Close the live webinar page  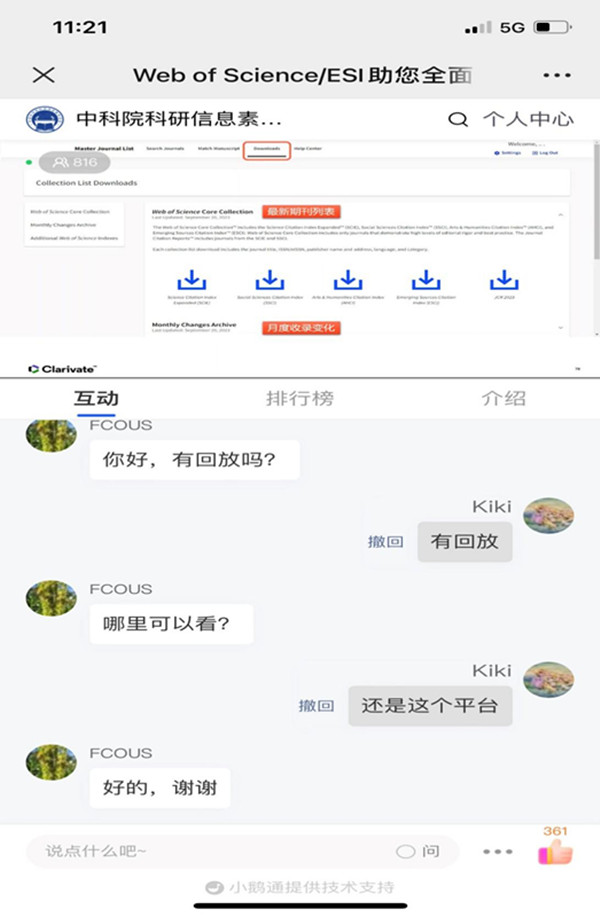[x=43, y=75]
